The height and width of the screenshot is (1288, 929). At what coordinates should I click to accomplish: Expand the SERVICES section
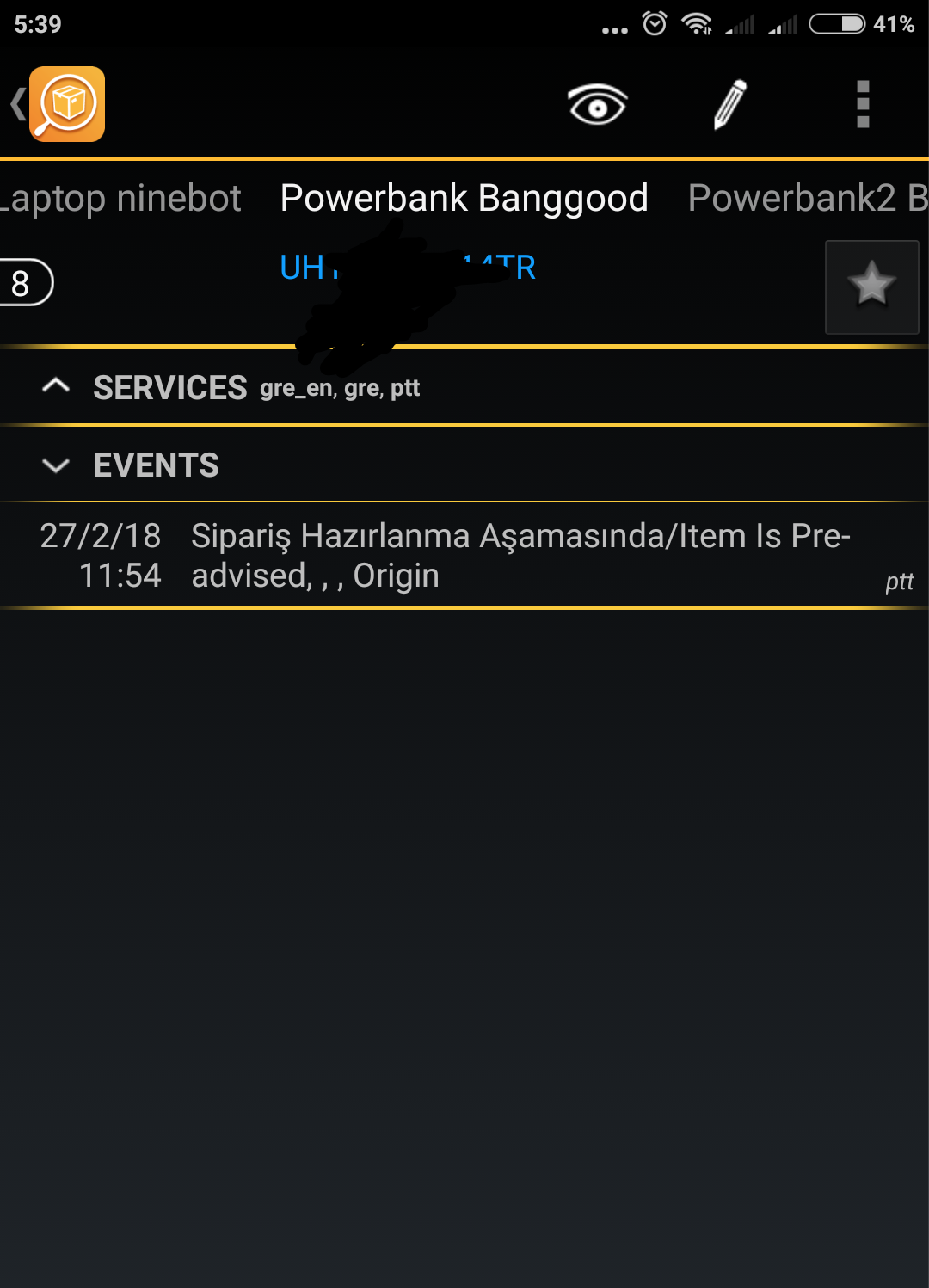57,387
